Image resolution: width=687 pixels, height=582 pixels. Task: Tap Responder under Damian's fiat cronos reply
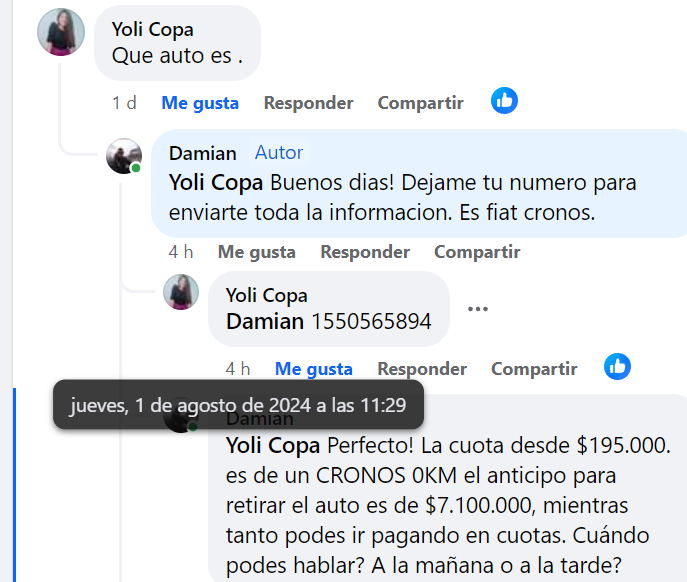(x=365, y=252)
